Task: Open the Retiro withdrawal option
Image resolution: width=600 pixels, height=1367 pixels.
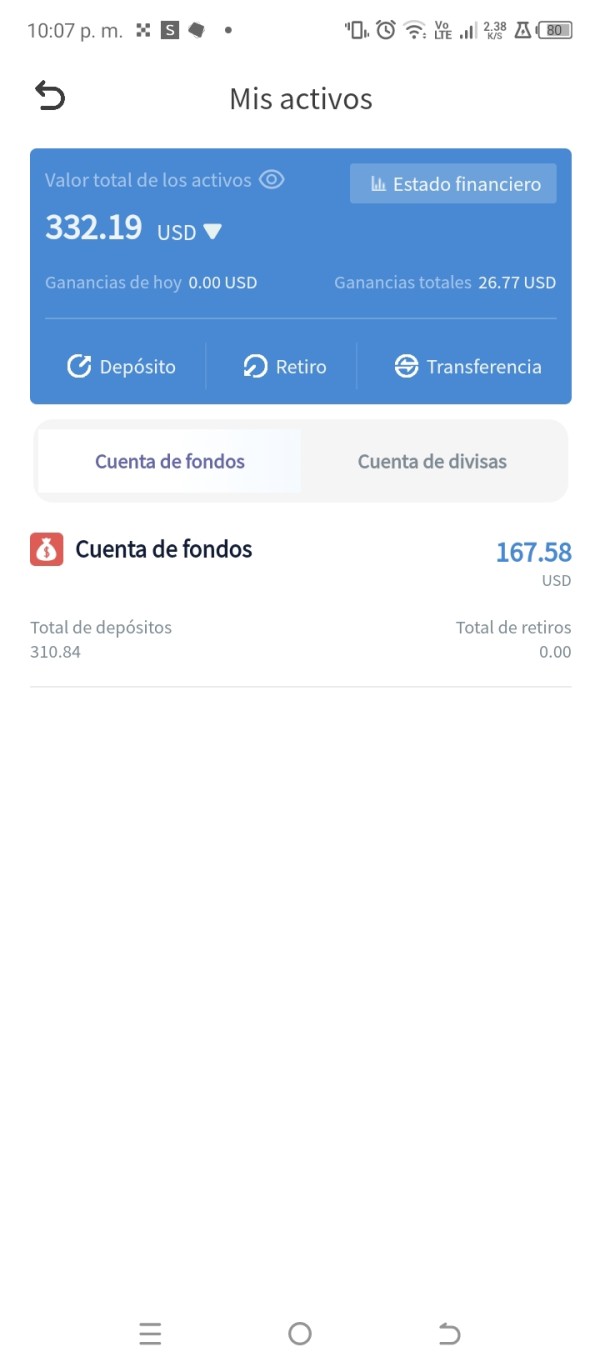Action: click(284, 367)
